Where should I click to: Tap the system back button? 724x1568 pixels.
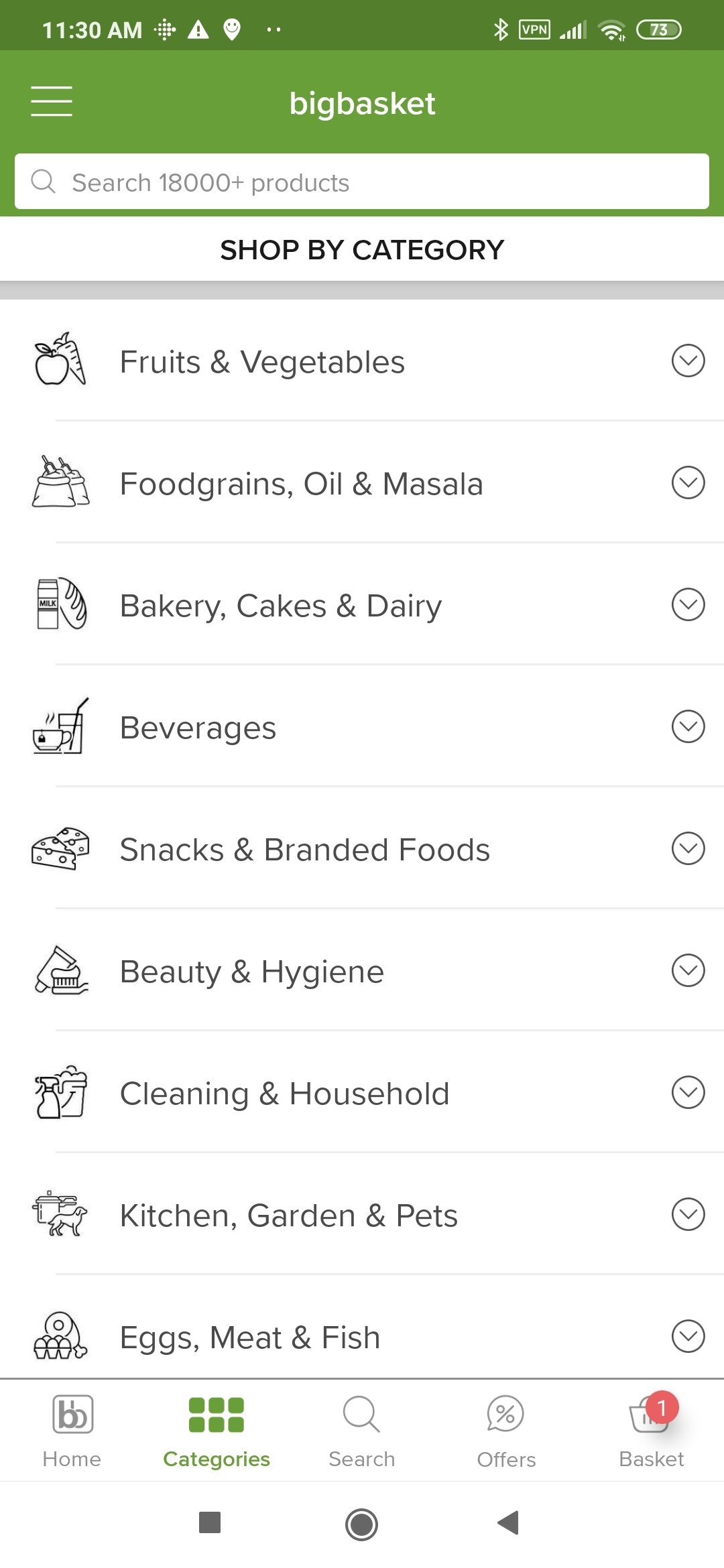click(508, 1523)
